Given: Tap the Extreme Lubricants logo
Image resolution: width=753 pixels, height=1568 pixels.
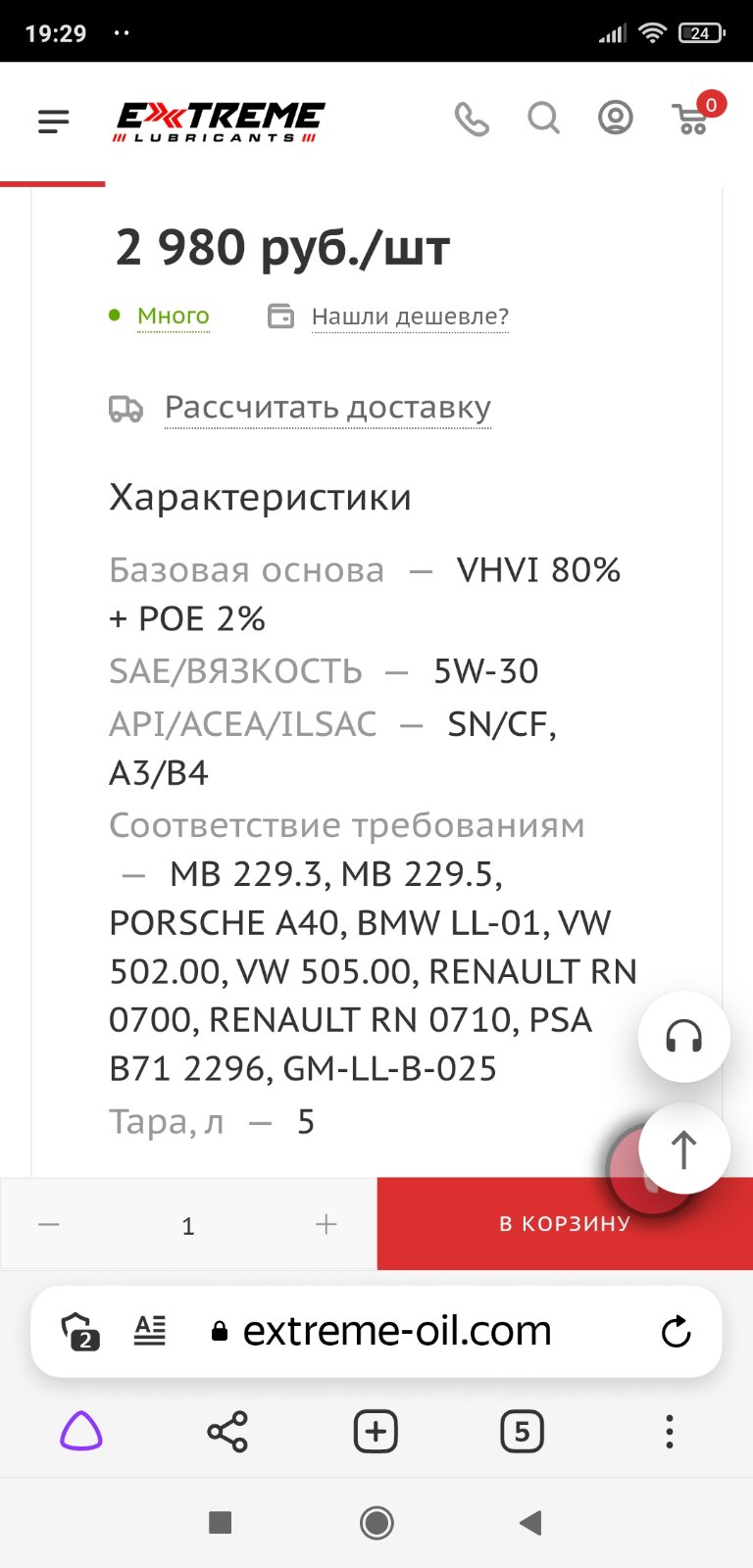Looking at the screenshot, I should (218, 122).
